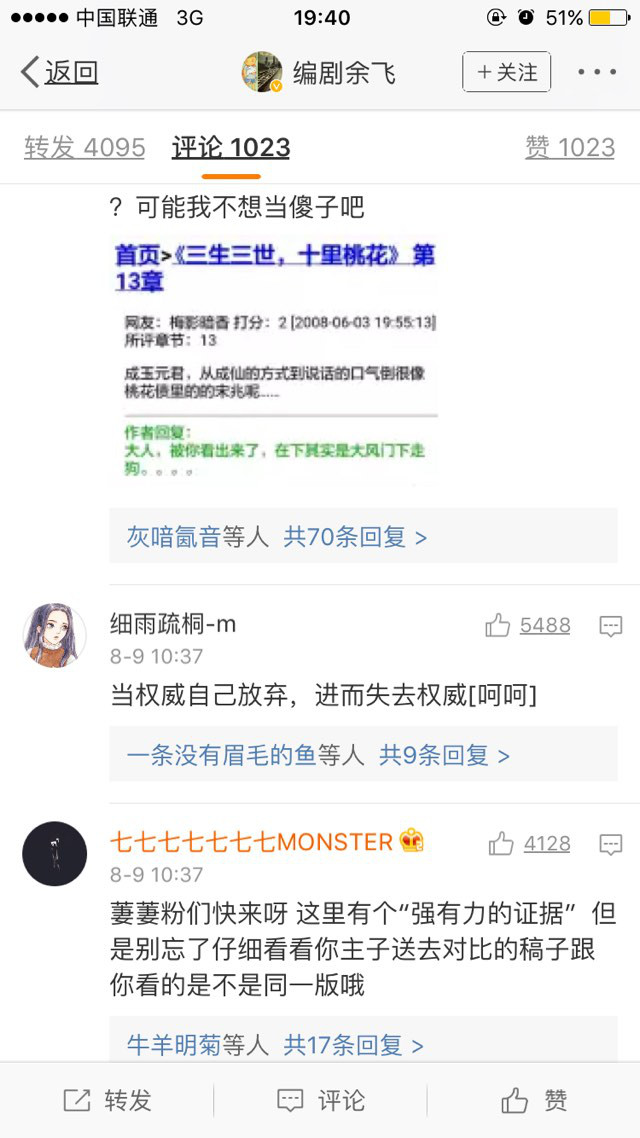
Task: Repost this post with bottom 转发
Action: (x=107, y=1101)
